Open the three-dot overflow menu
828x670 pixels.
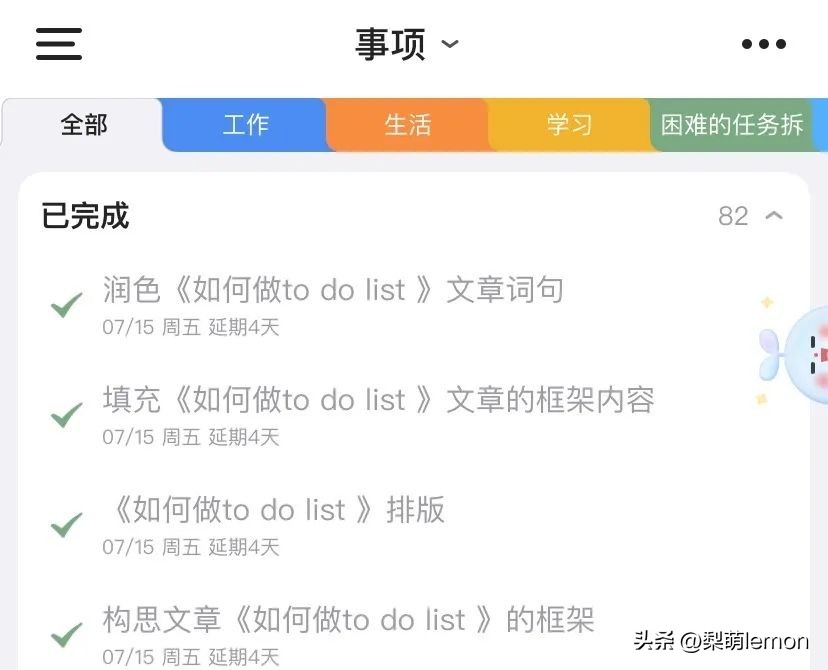click(764, 44)
